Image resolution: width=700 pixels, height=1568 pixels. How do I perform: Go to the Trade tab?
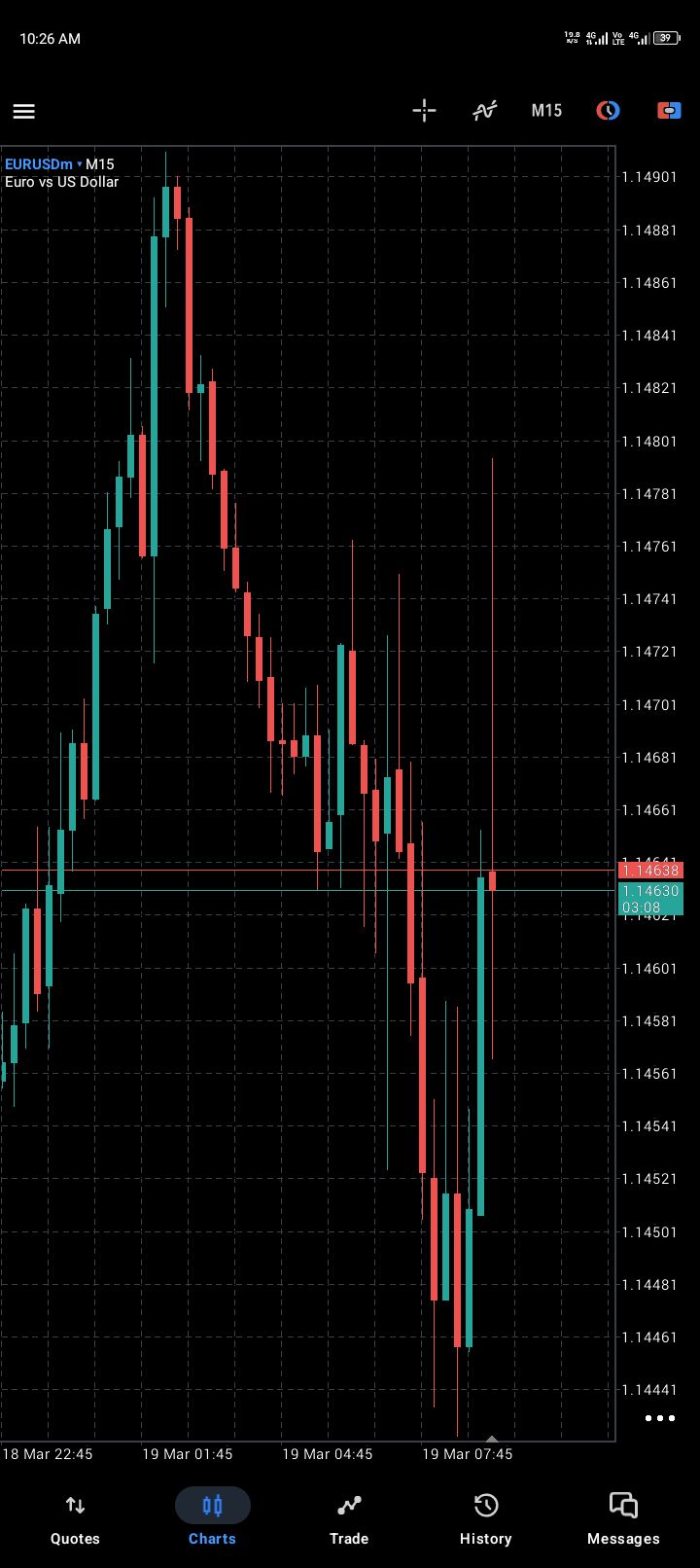pos(349,1519)
